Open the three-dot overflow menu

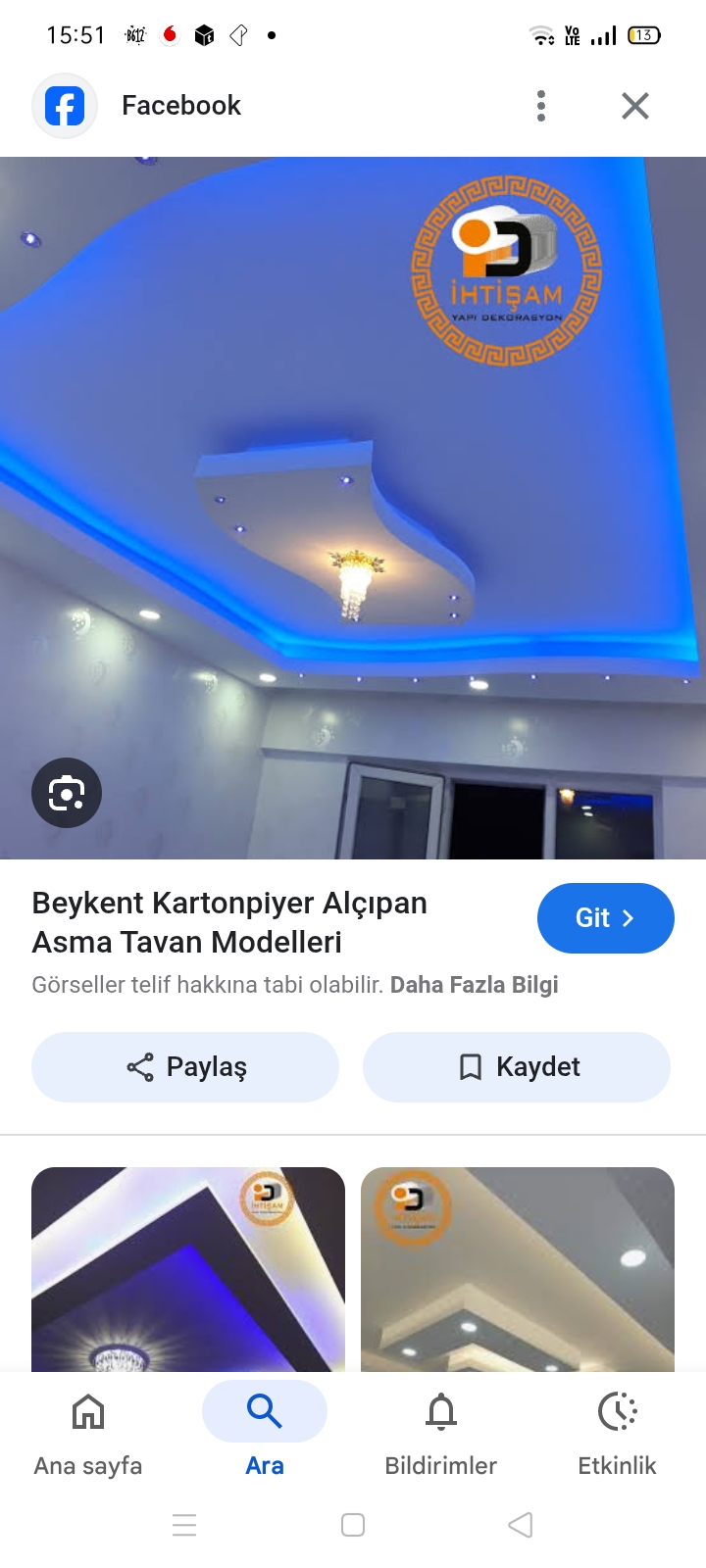click(x=540, y=105)
